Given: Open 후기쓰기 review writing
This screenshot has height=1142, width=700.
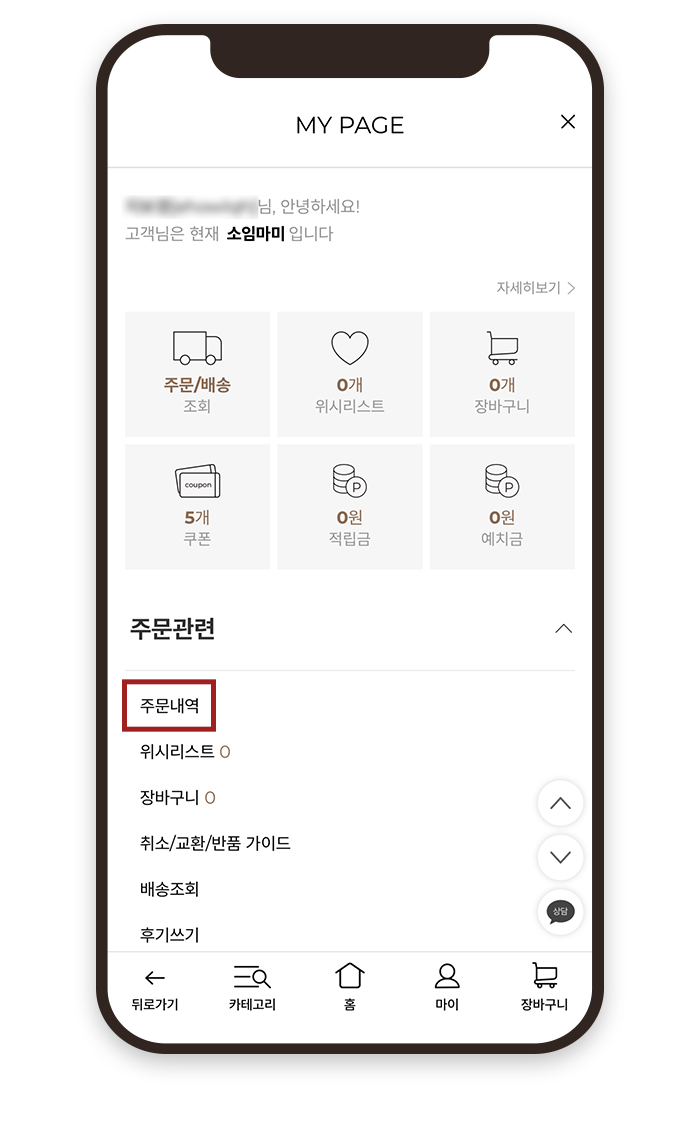Looking at the screenshot, I should pos(169,935).
